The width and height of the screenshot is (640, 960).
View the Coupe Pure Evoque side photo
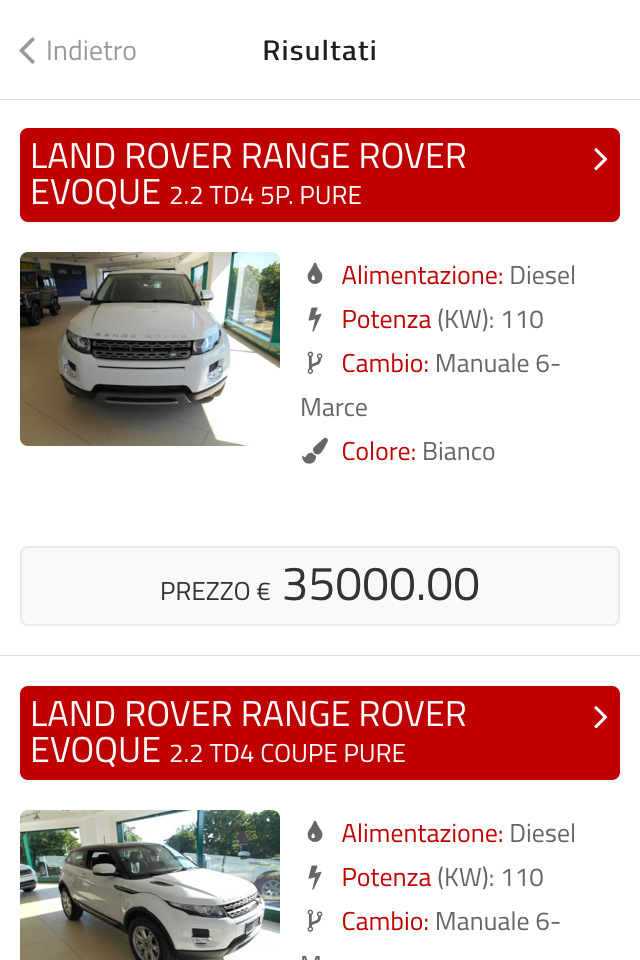150,885
